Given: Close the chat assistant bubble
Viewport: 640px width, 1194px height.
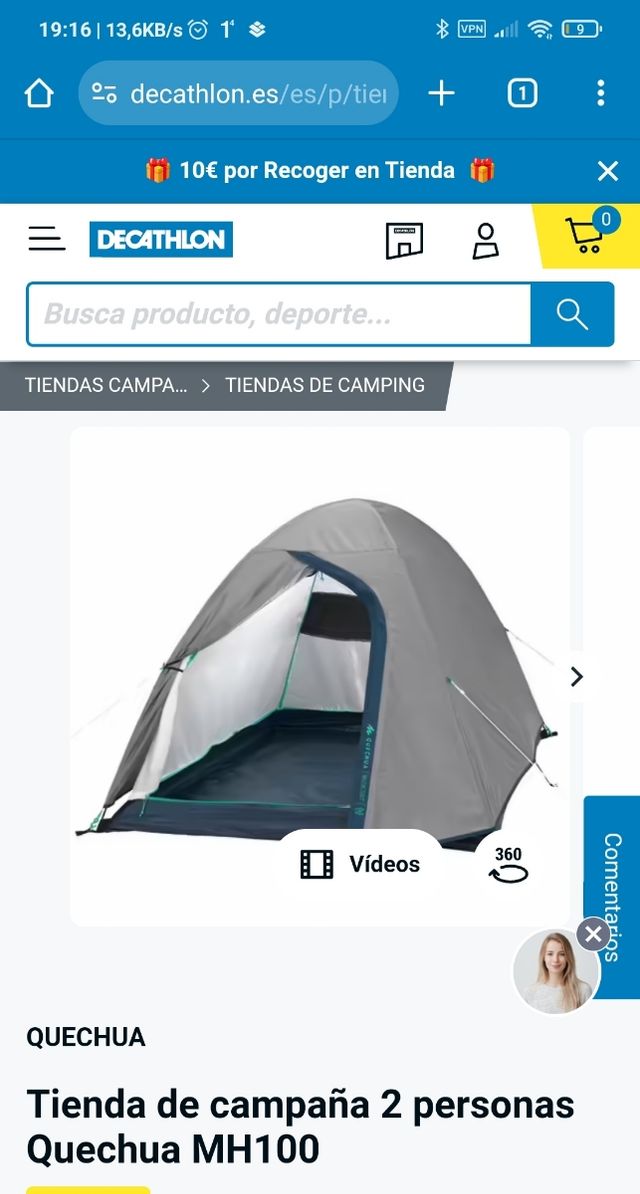Looking at the screenshot, I should (x=593, y=934).
